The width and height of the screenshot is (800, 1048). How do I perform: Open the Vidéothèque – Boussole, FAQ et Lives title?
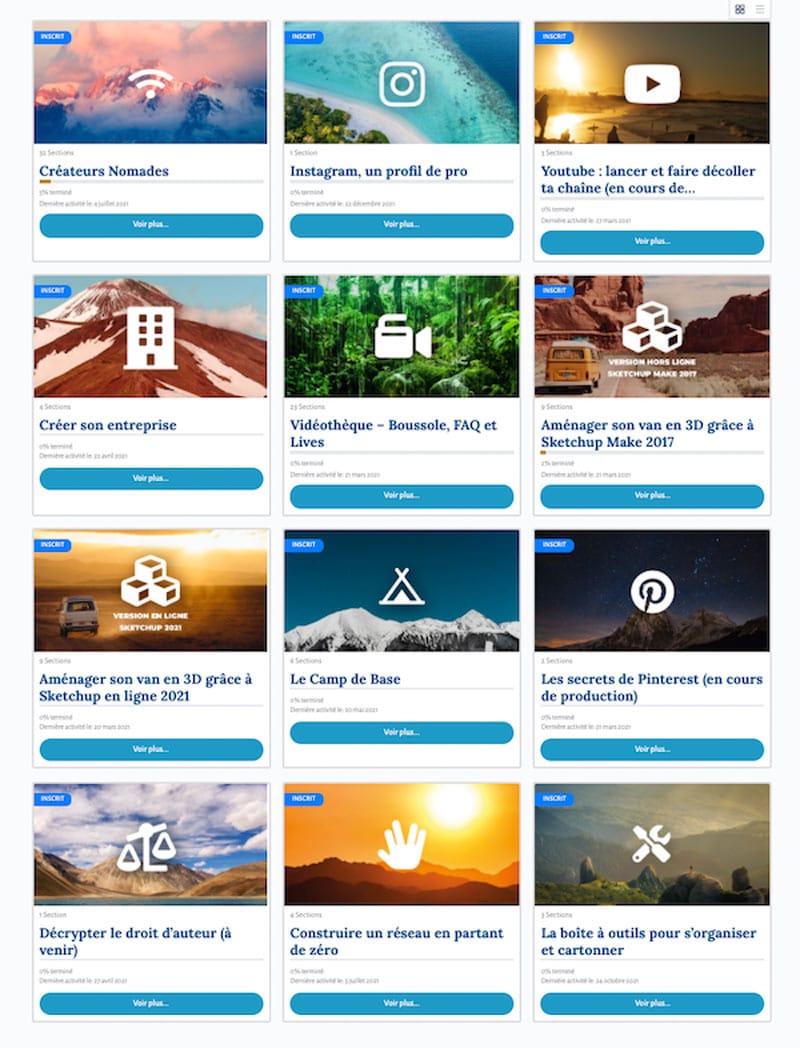393,433
